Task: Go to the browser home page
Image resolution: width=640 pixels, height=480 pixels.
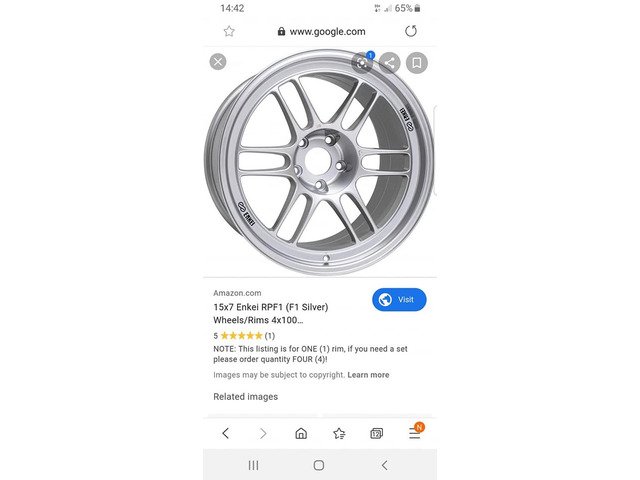Action: (x=301, y=433)
